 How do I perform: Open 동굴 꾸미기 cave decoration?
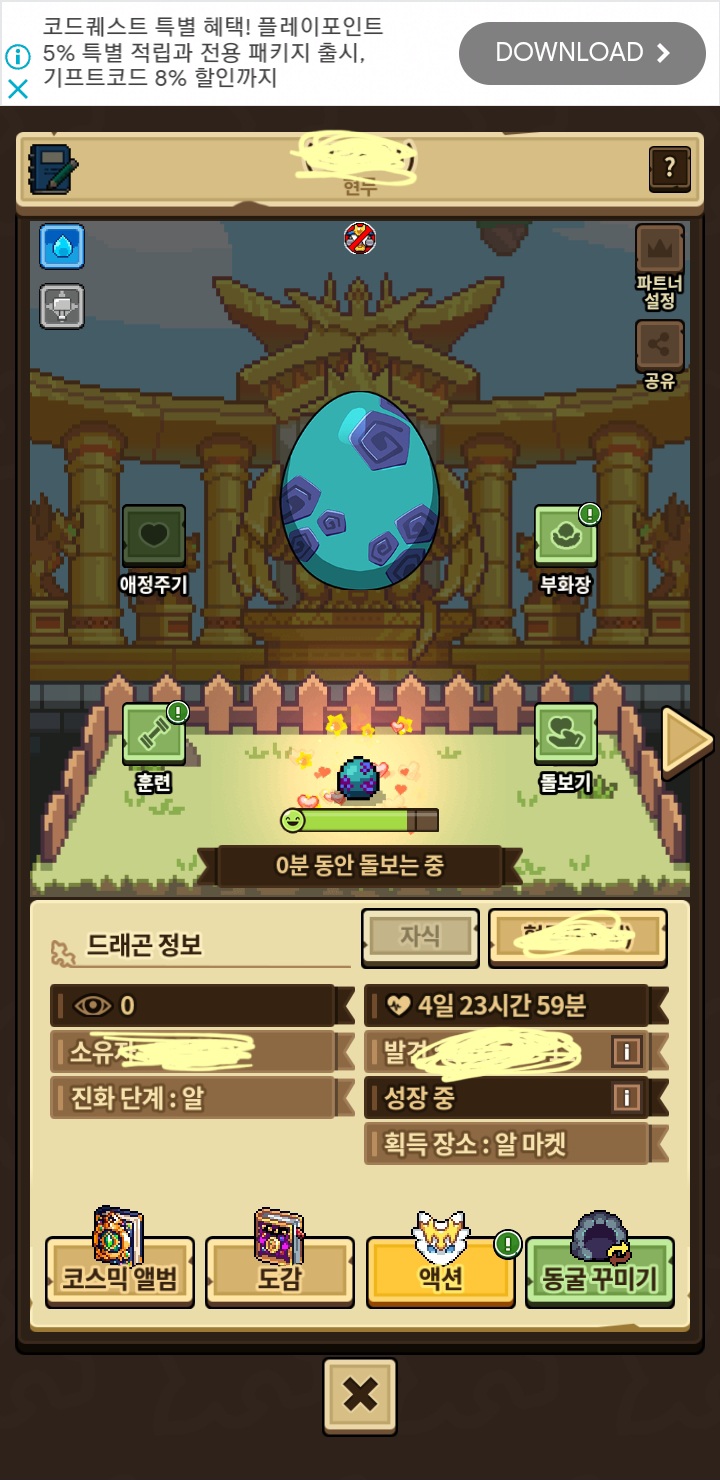coord(600,1272)
